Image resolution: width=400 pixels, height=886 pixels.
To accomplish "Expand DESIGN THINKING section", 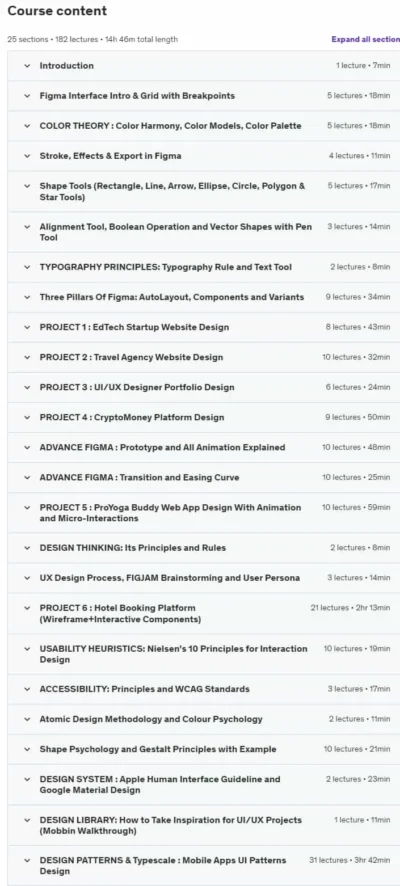I will click(204, 548).
